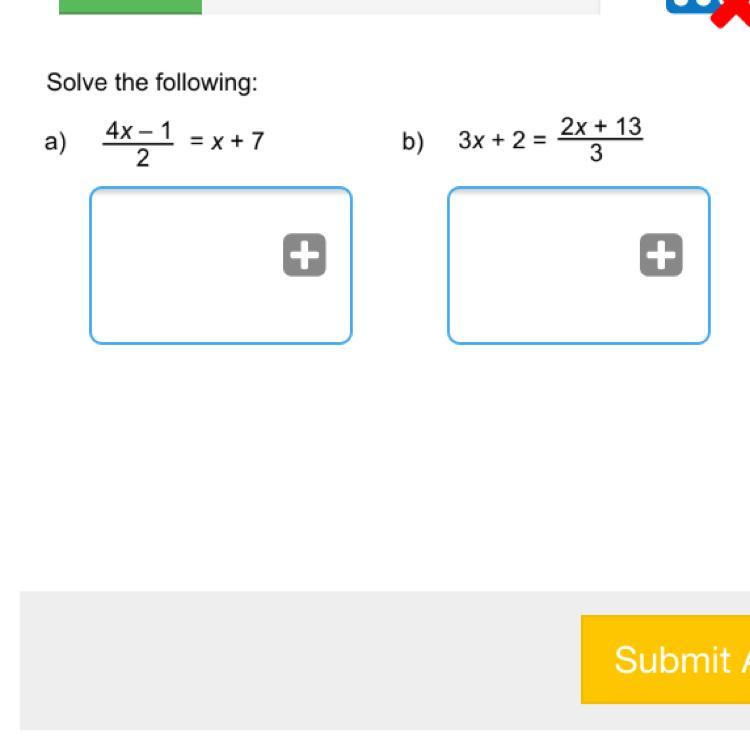Screen dimensions: 750x750
Task: Tap the plus icon in answer box a
Action: coord(304,255)
